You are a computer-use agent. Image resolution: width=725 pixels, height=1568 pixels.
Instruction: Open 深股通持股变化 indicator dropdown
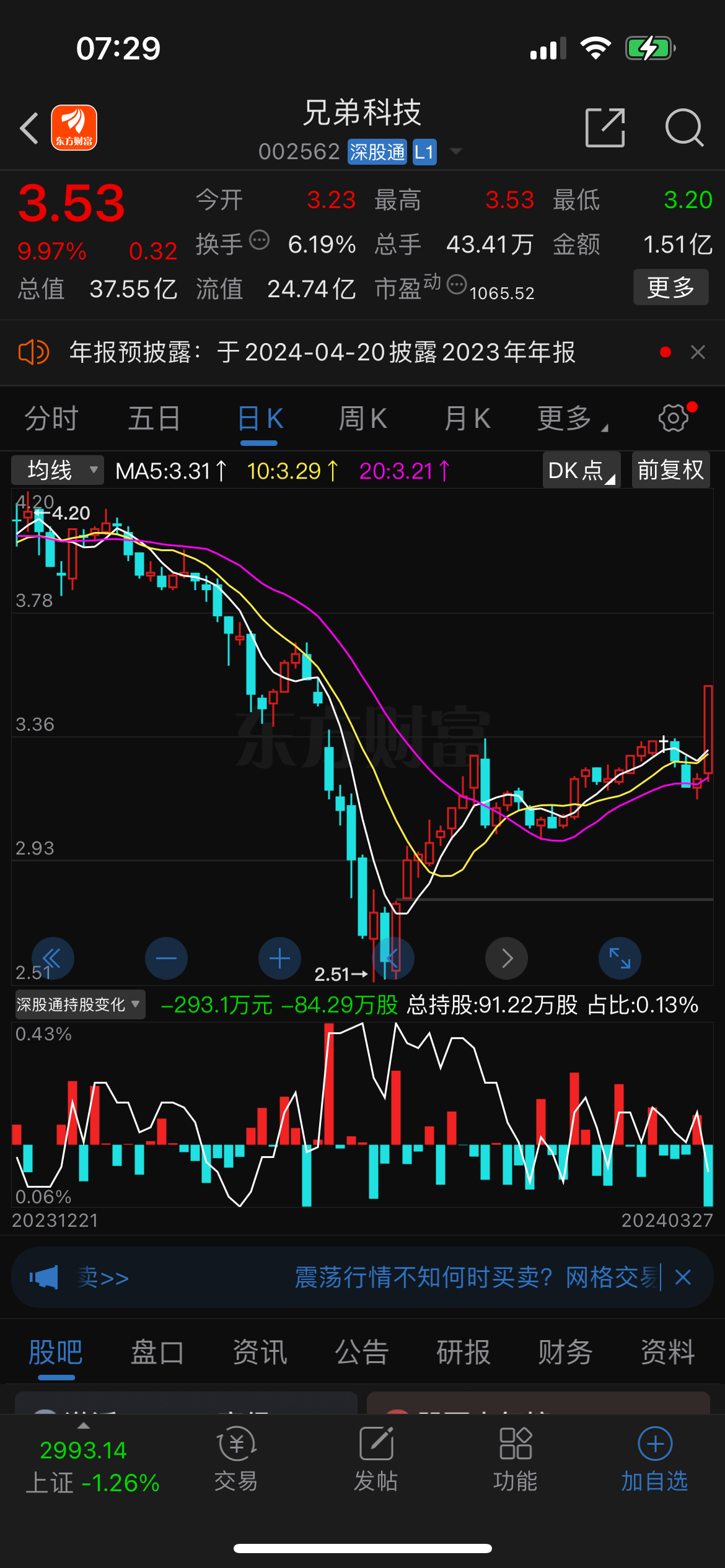click(x=79, y=1004)
